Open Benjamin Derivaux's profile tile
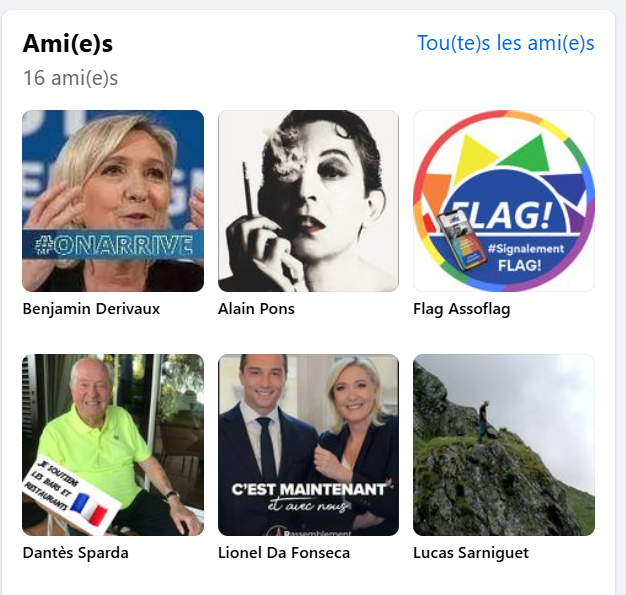The height and width of the screenshot is (595, 626). point(113,201)
